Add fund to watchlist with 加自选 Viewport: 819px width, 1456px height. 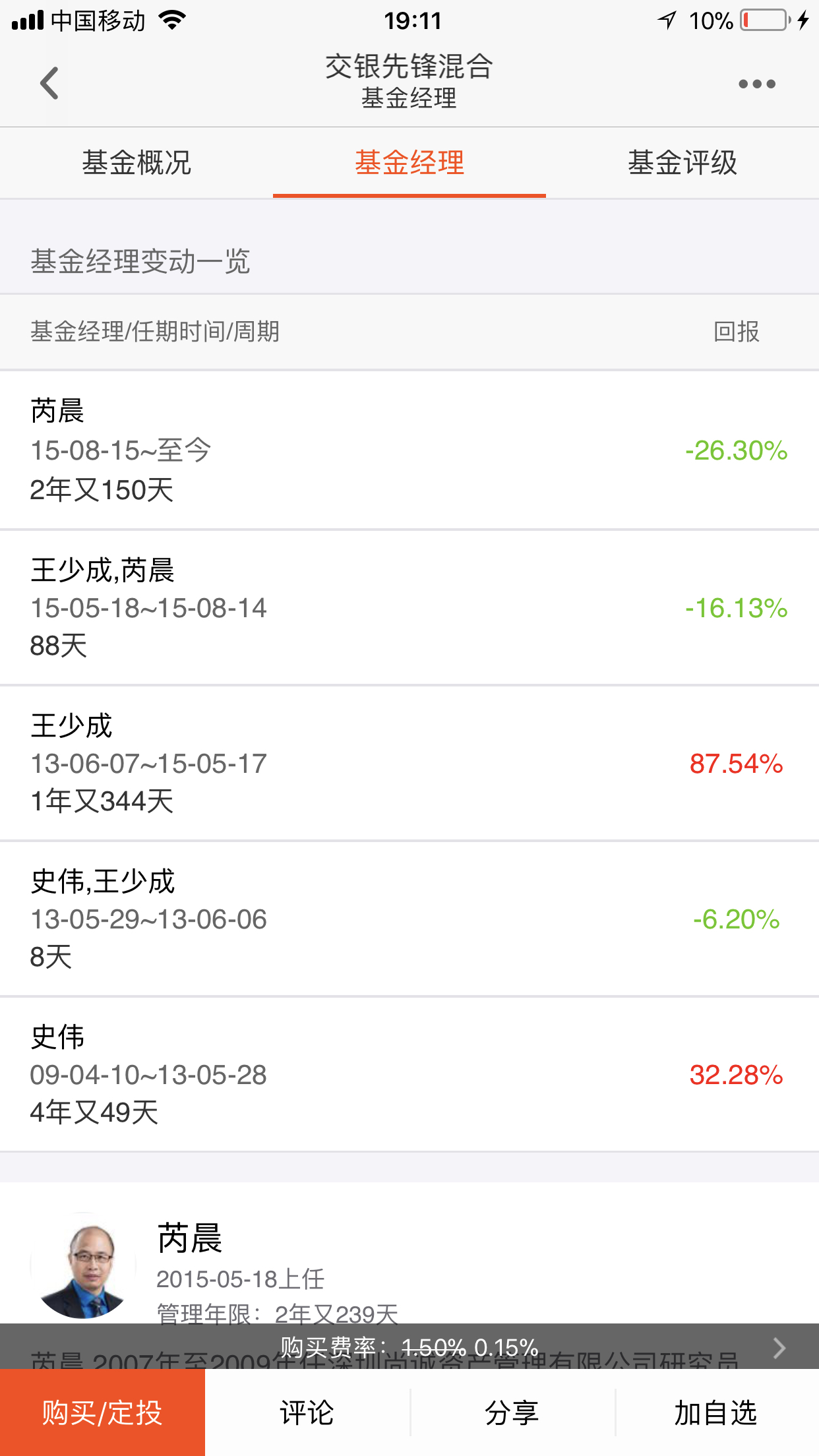[x=717, y=1412]
